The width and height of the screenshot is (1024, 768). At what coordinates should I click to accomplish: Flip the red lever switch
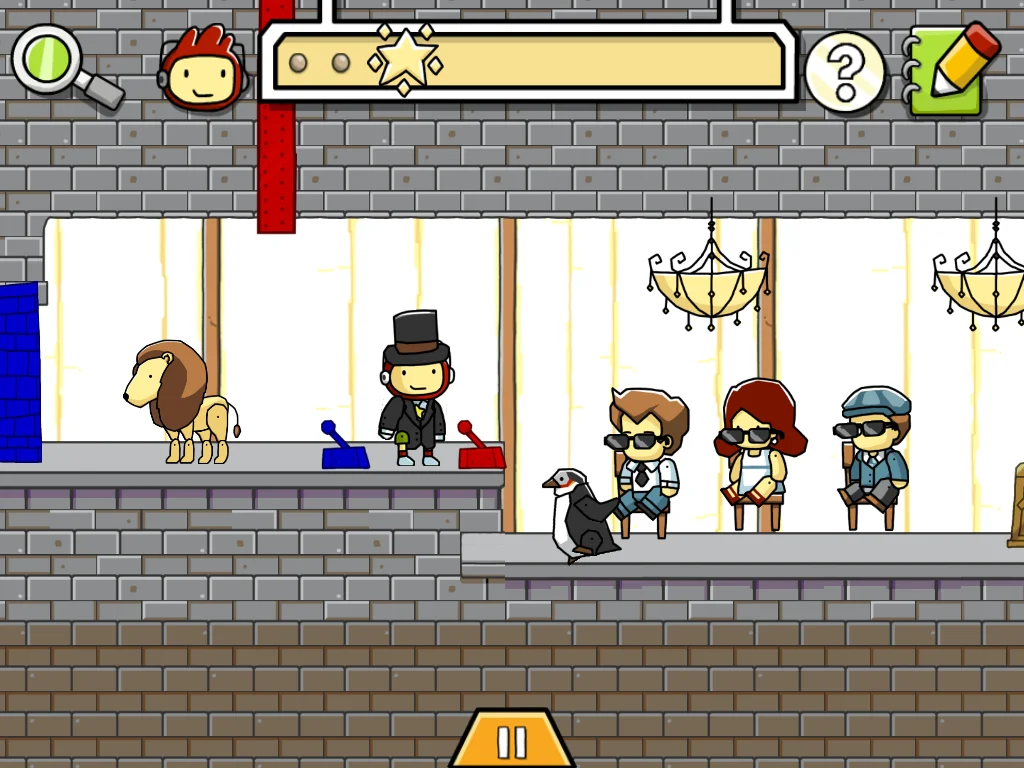coord(480,447)
